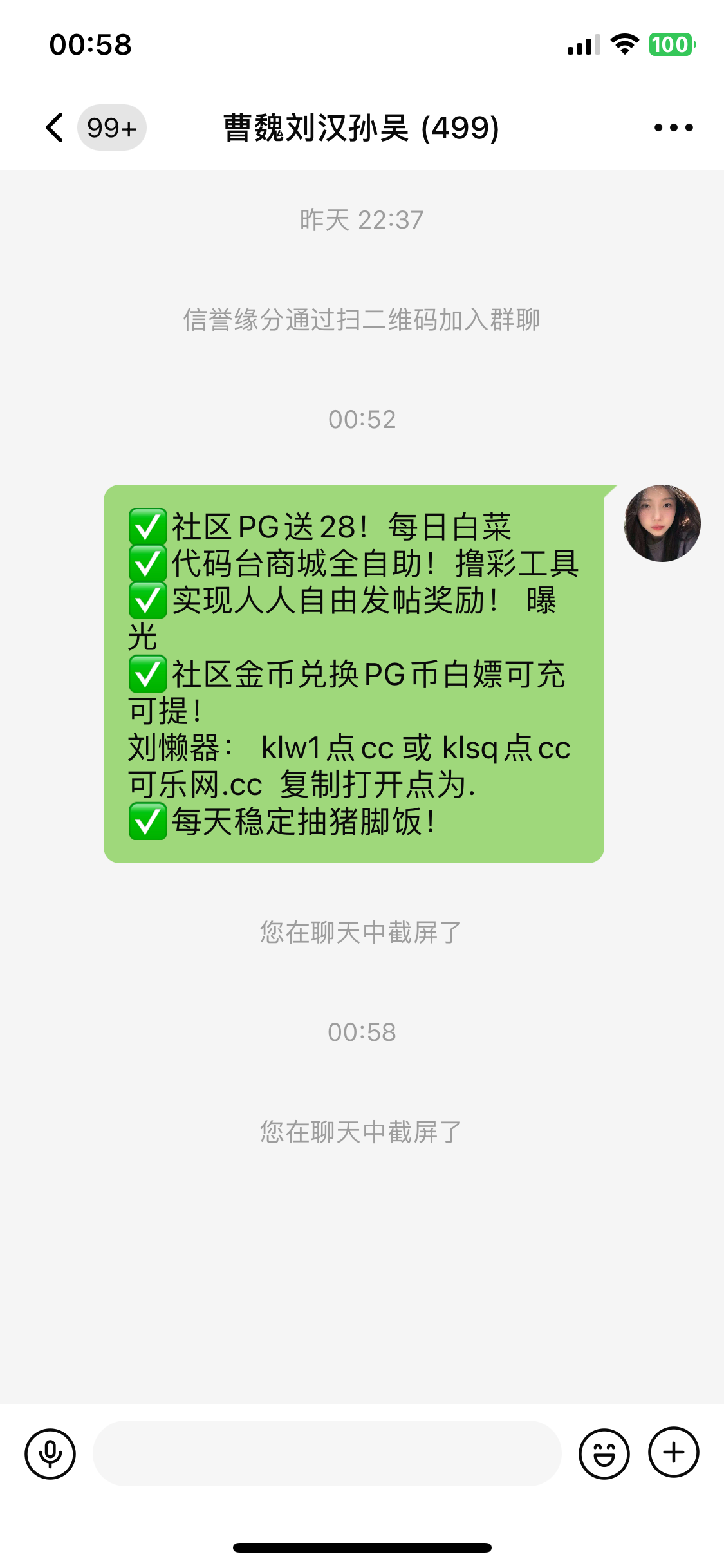Tap the back chevron to leave the chat
This screenshot has height=1568, width=724.
coord(54,127)
